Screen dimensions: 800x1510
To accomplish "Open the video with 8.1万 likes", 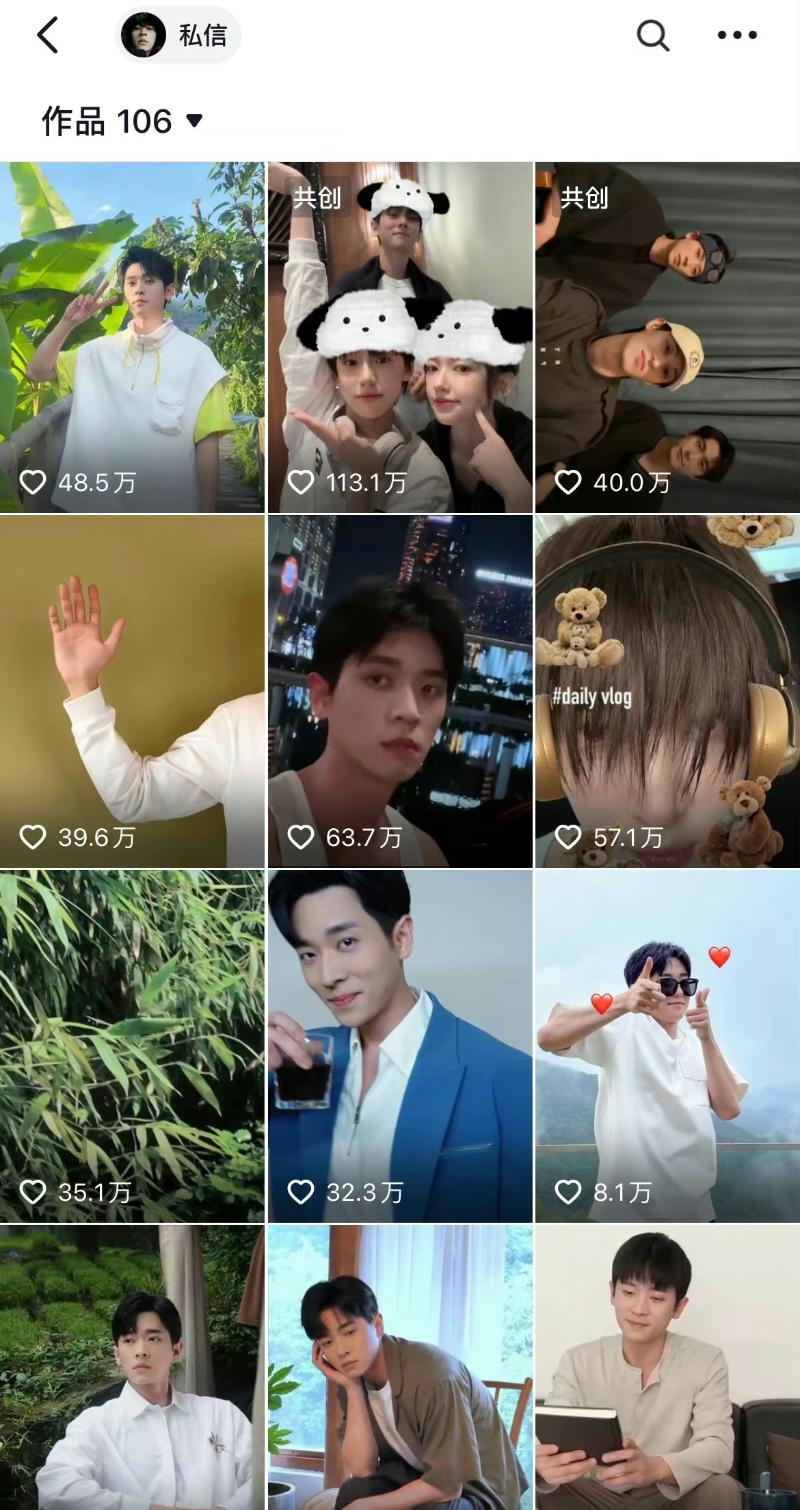I will click(668, 1046).
